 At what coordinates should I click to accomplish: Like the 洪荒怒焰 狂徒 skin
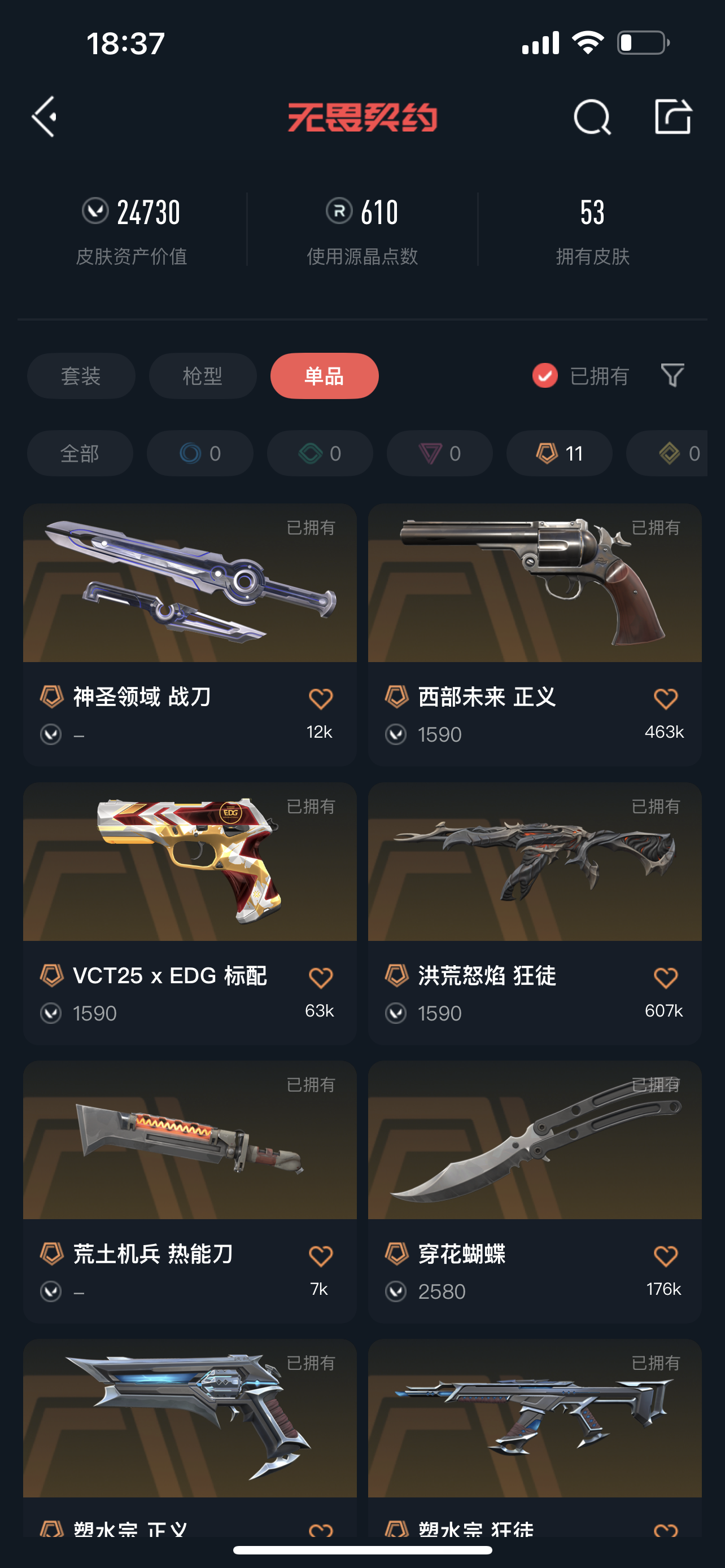point(665,978)
